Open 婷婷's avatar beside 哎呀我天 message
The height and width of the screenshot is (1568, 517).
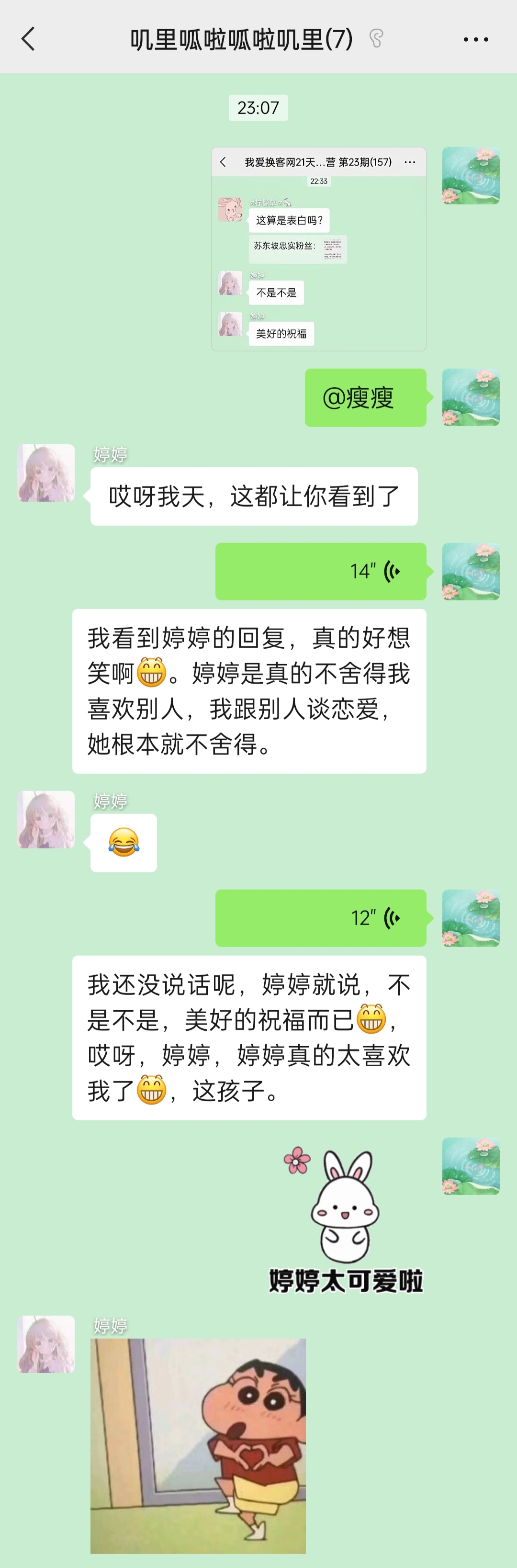click(x=46, y=473)
